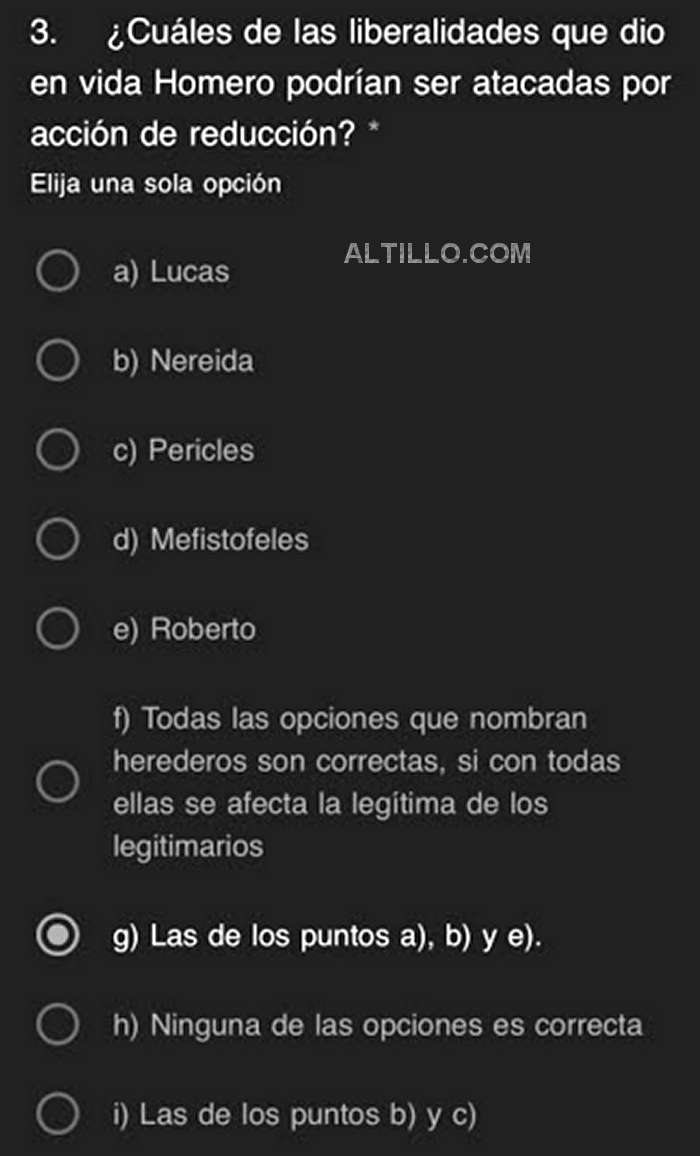Select d) Mefistofeles radio button
Image resolution: width=700 pixels, height=1156 pixels.
click(x=58, y=540)
